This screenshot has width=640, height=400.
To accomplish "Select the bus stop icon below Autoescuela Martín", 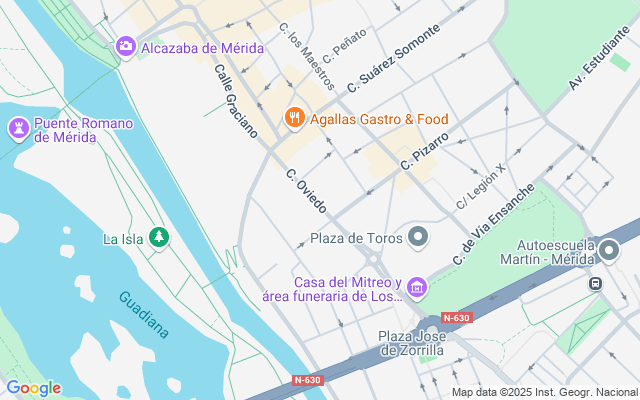I will tap(596, 283).
